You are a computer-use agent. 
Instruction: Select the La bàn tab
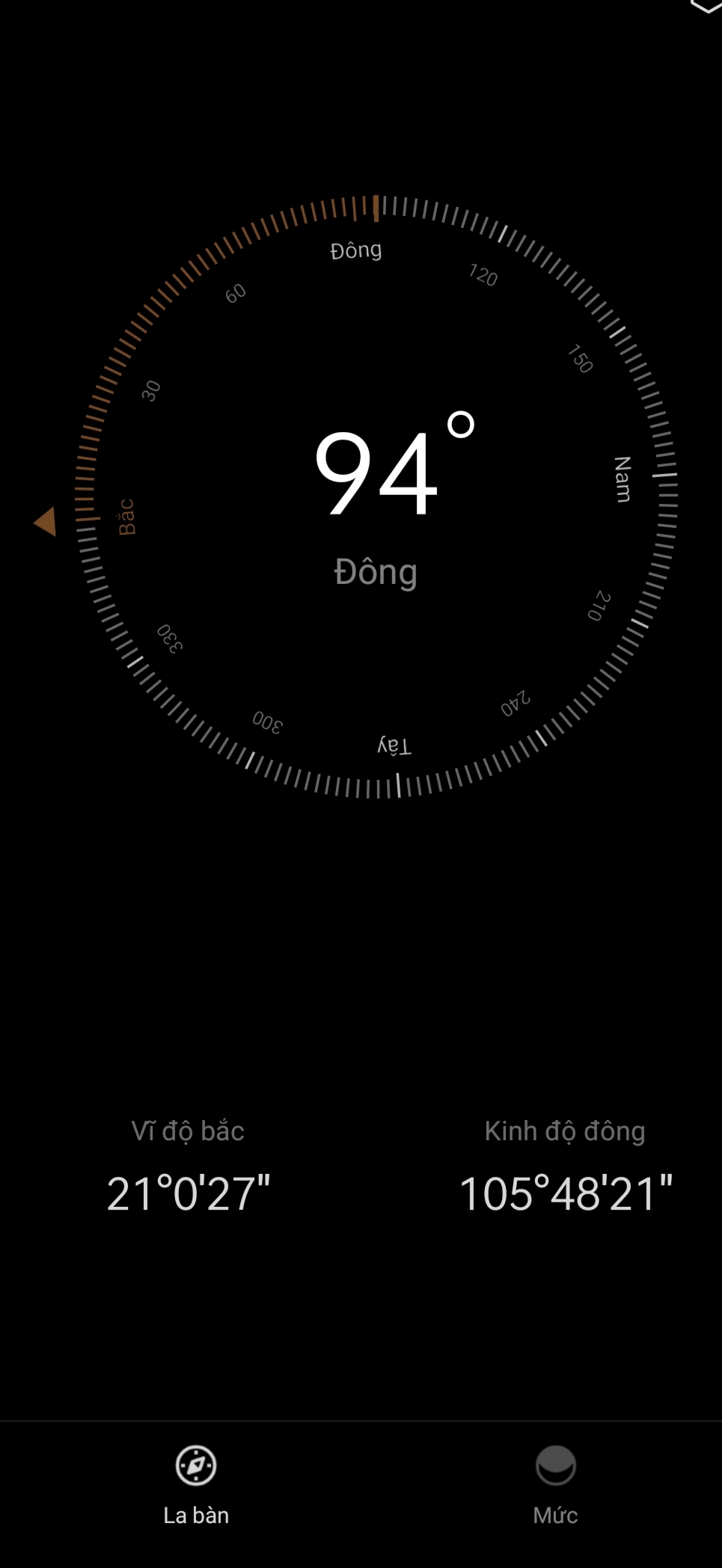tap(196, 1483)
